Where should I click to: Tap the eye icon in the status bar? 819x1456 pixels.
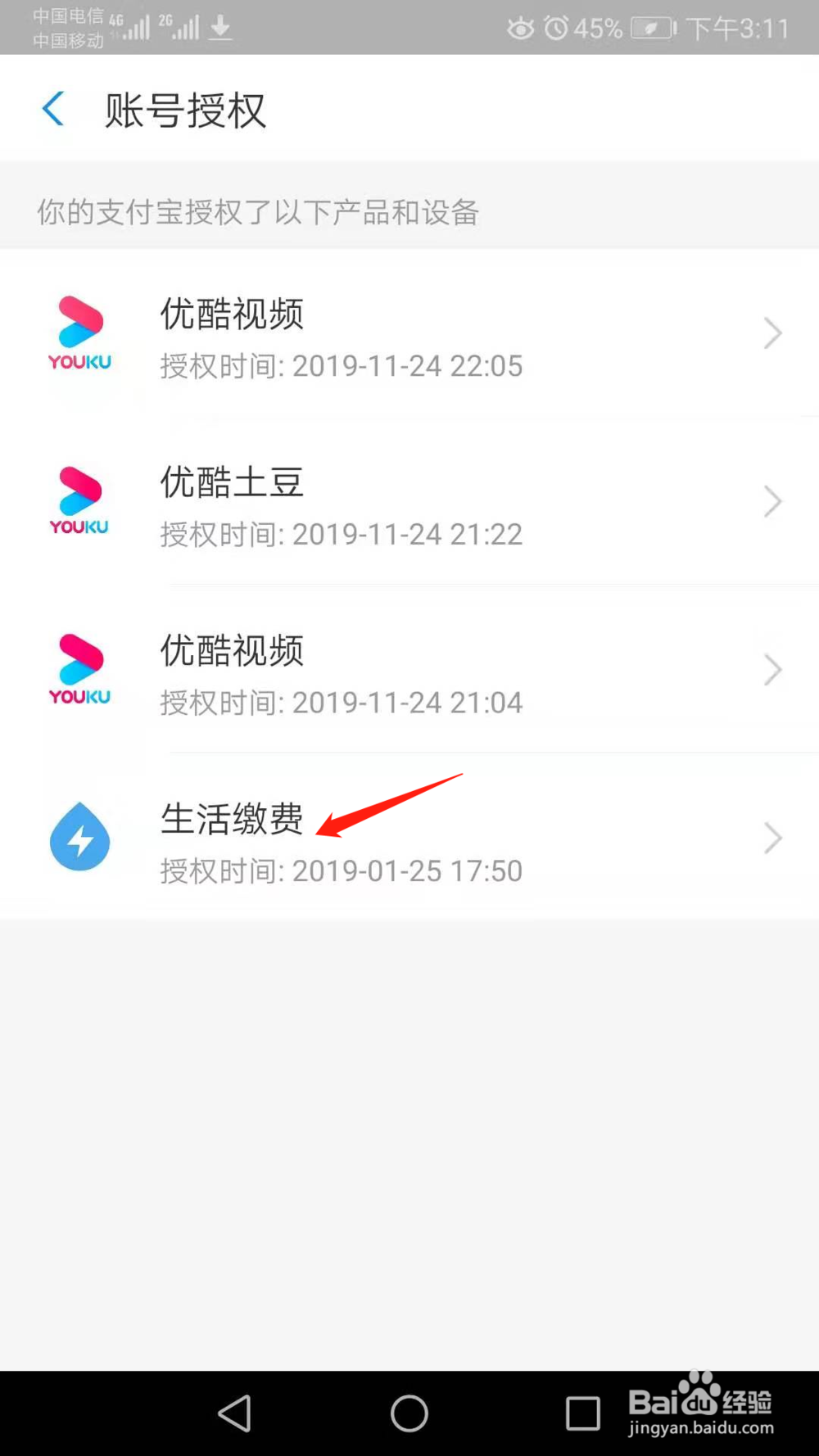coord(520,27)
